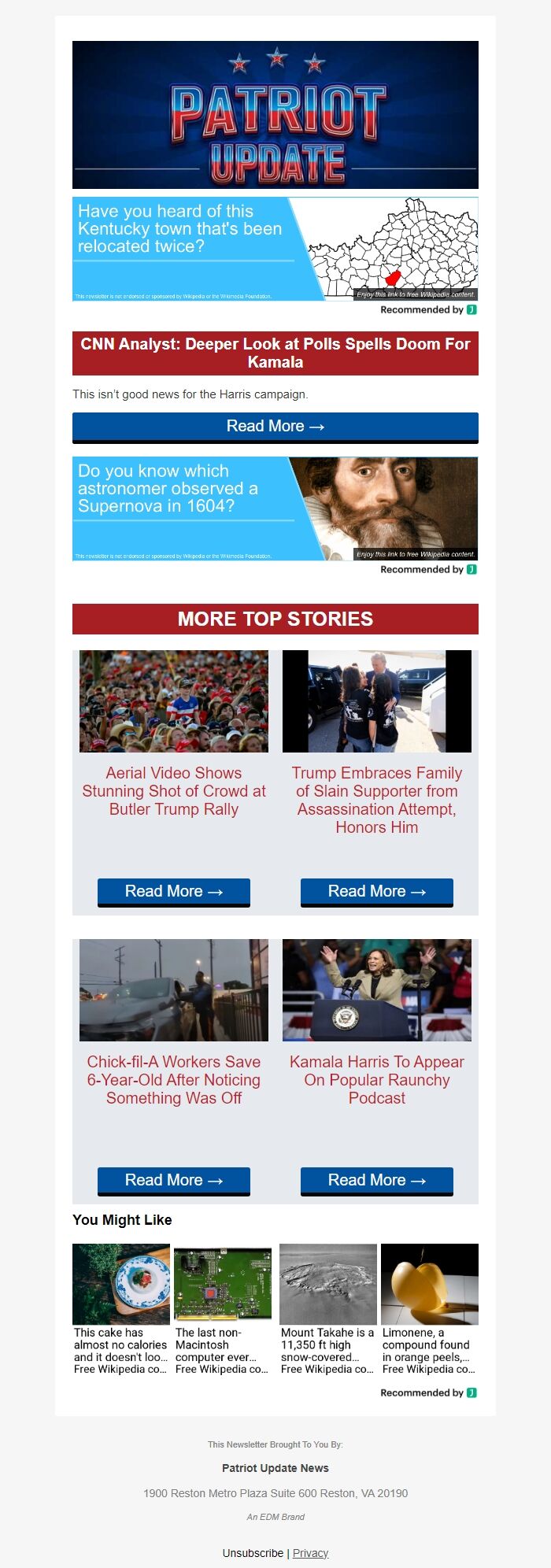Read More about Chick-fil-A workers story

(x=174, y=1181)
